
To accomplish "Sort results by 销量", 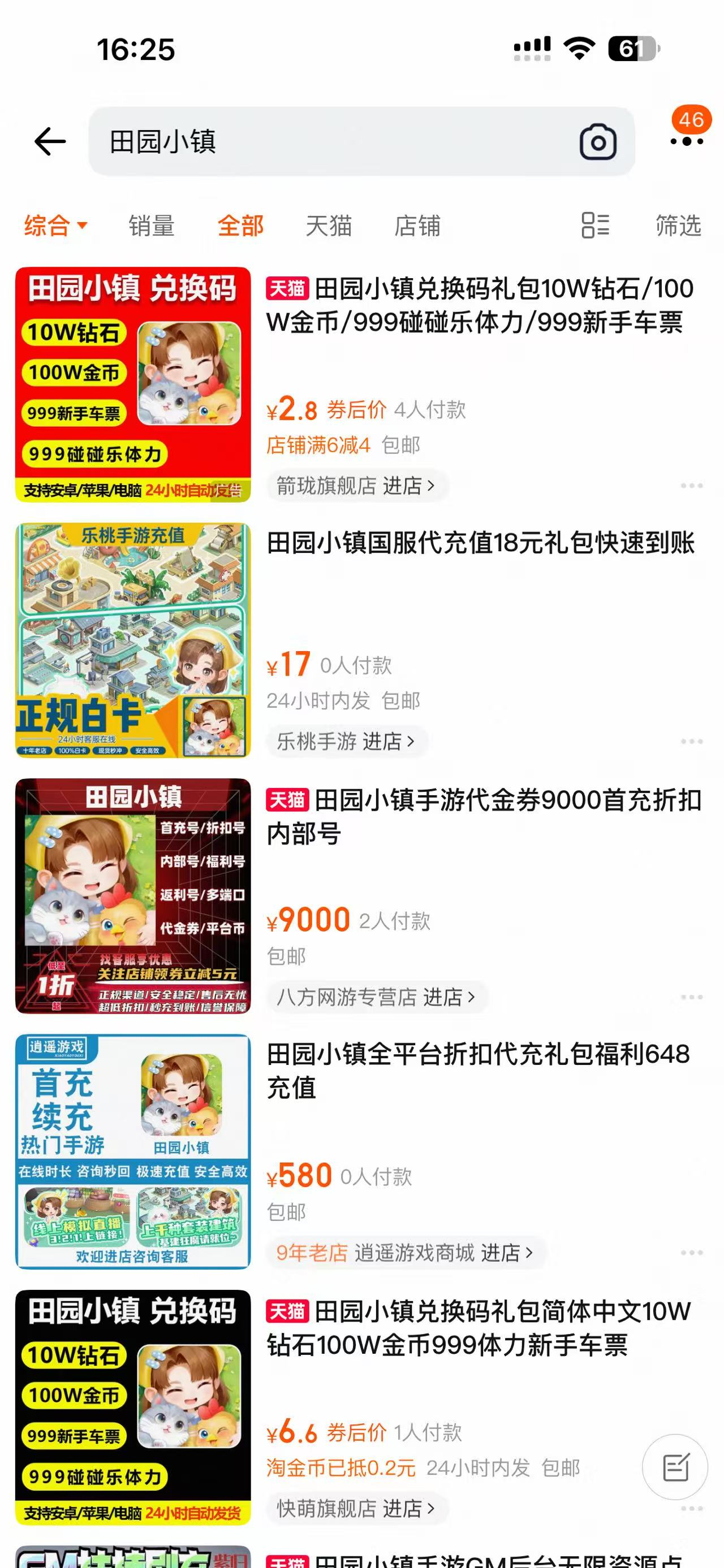I will click(x=151, y=226).
